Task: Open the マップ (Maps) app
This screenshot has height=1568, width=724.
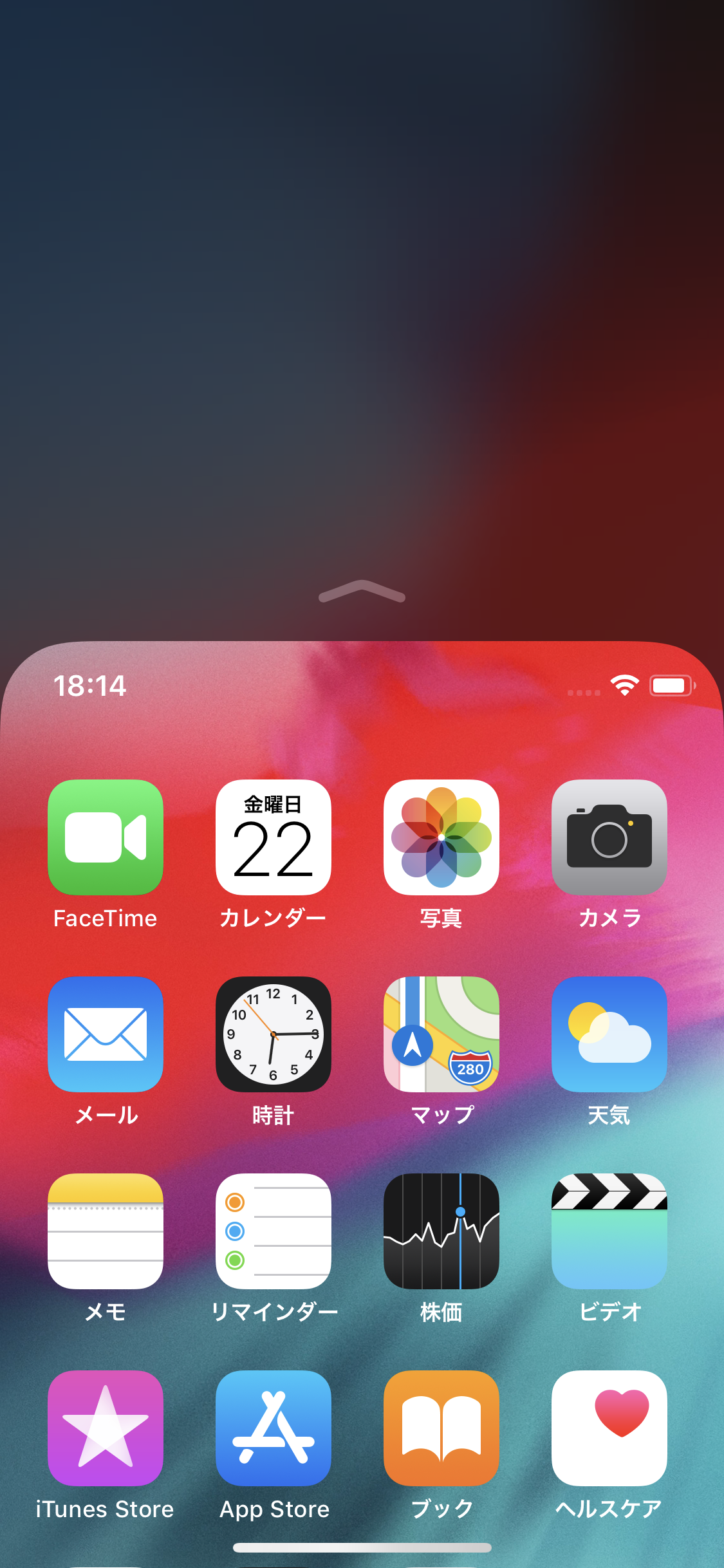Action: [x=441, y=1034]
